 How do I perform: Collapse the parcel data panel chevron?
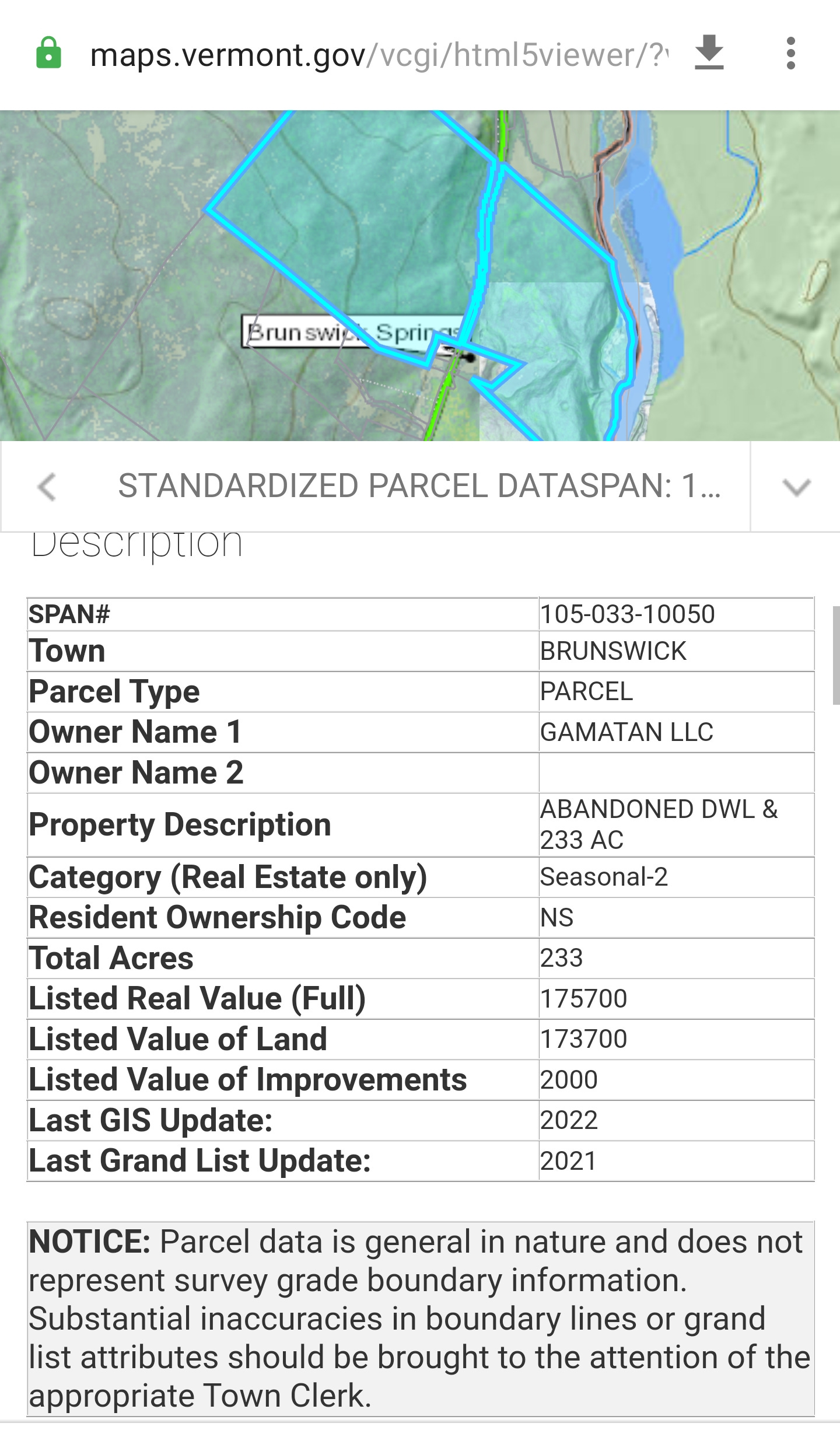pos(796,487)
